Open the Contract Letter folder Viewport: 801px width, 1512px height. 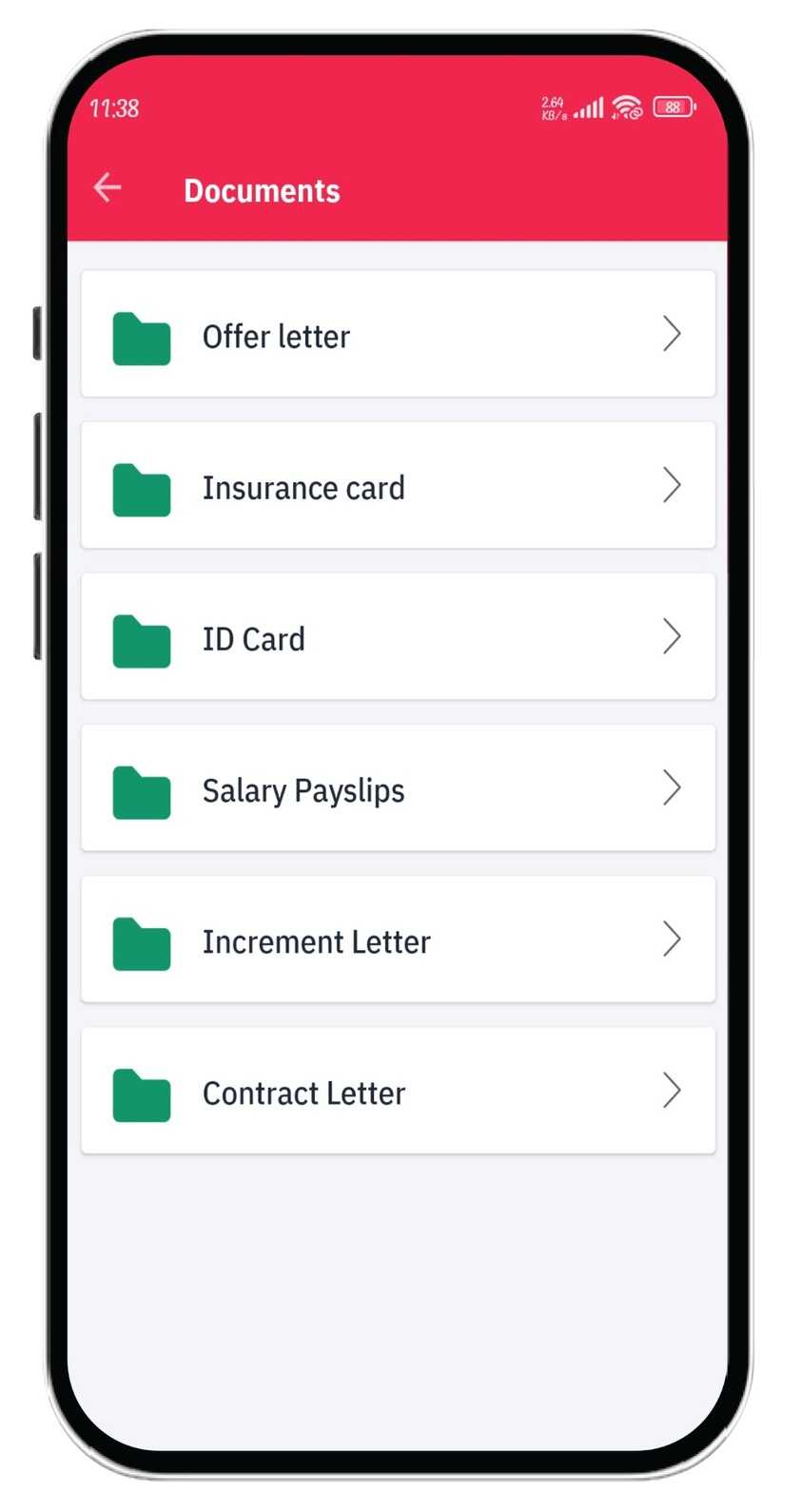pos(398,1091)
